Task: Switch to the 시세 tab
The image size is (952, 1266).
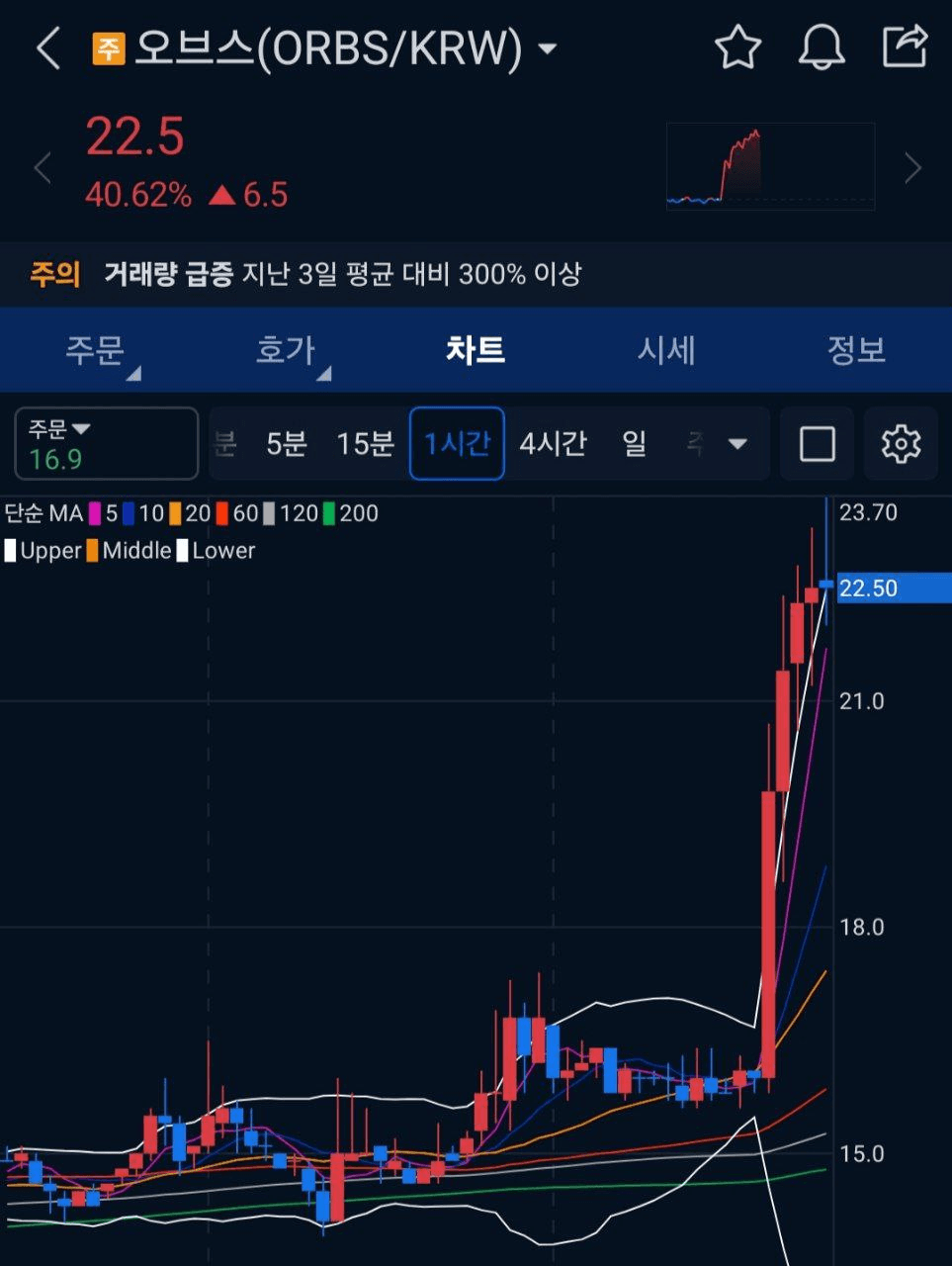Action: 666,350
